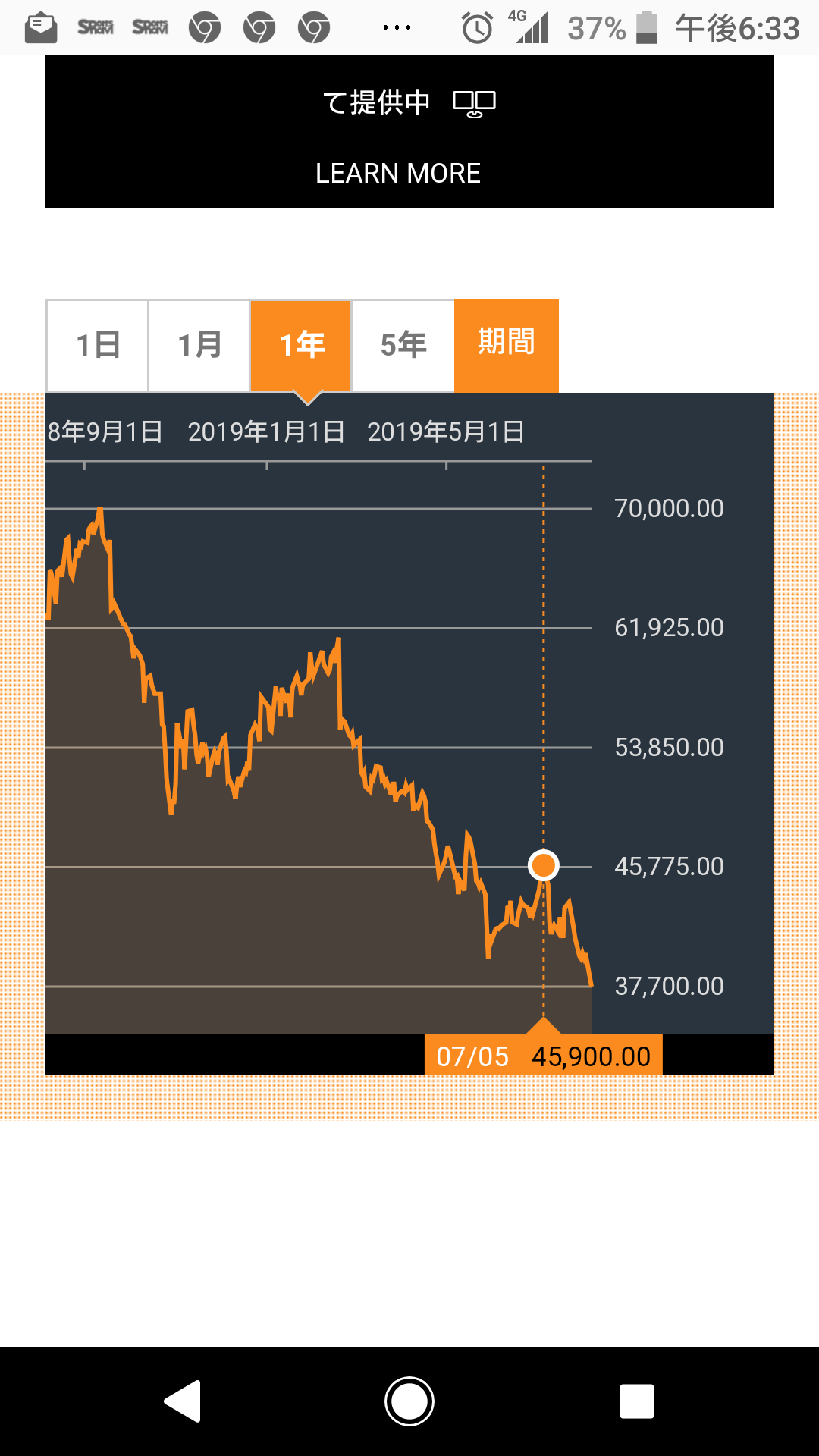Select the 1年 range tab

click(x=301, y=346)
